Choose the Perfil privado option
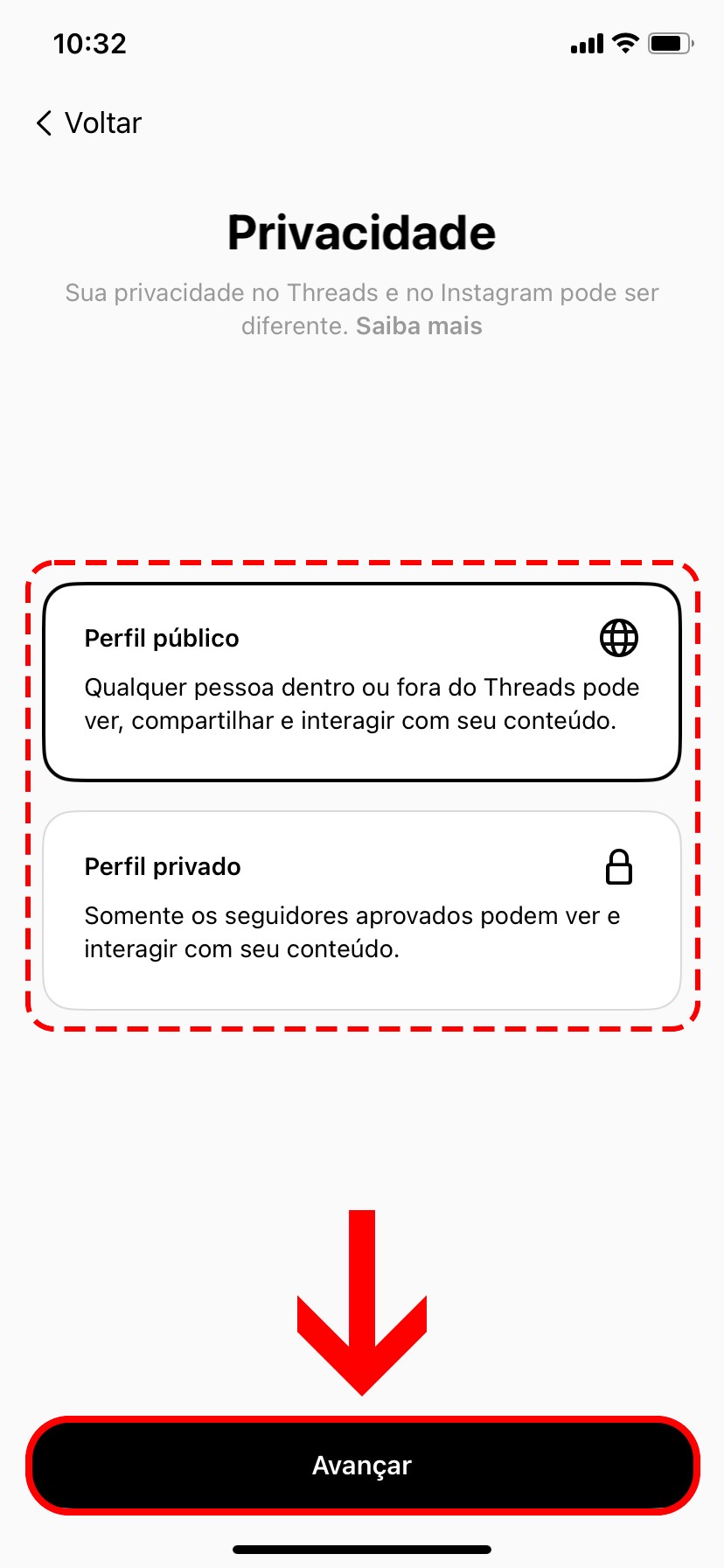This screenshot has width=724, height=1568. (362, 910)
